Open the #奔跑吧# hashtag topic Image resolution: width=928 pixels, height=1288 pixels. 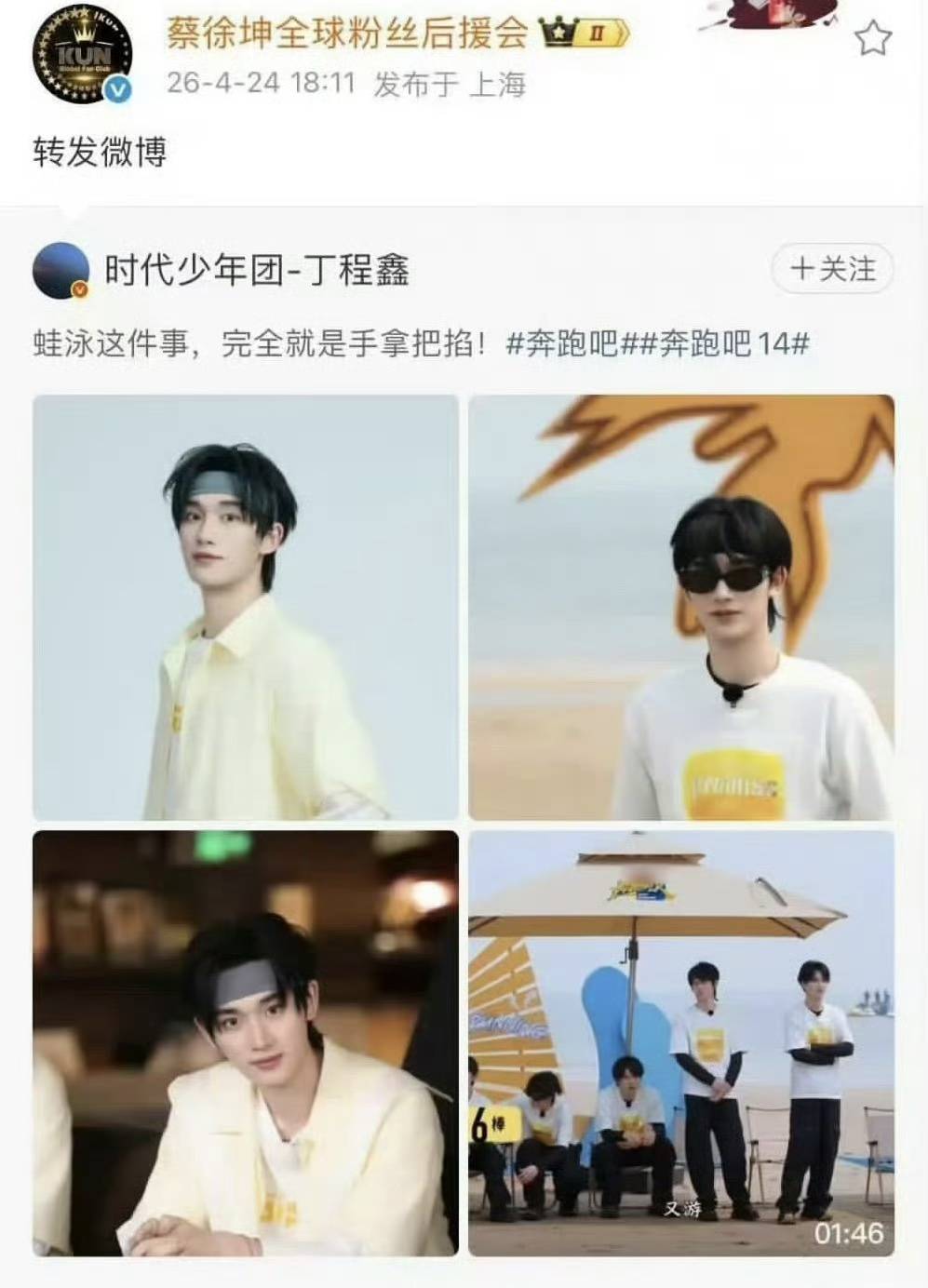562,343
